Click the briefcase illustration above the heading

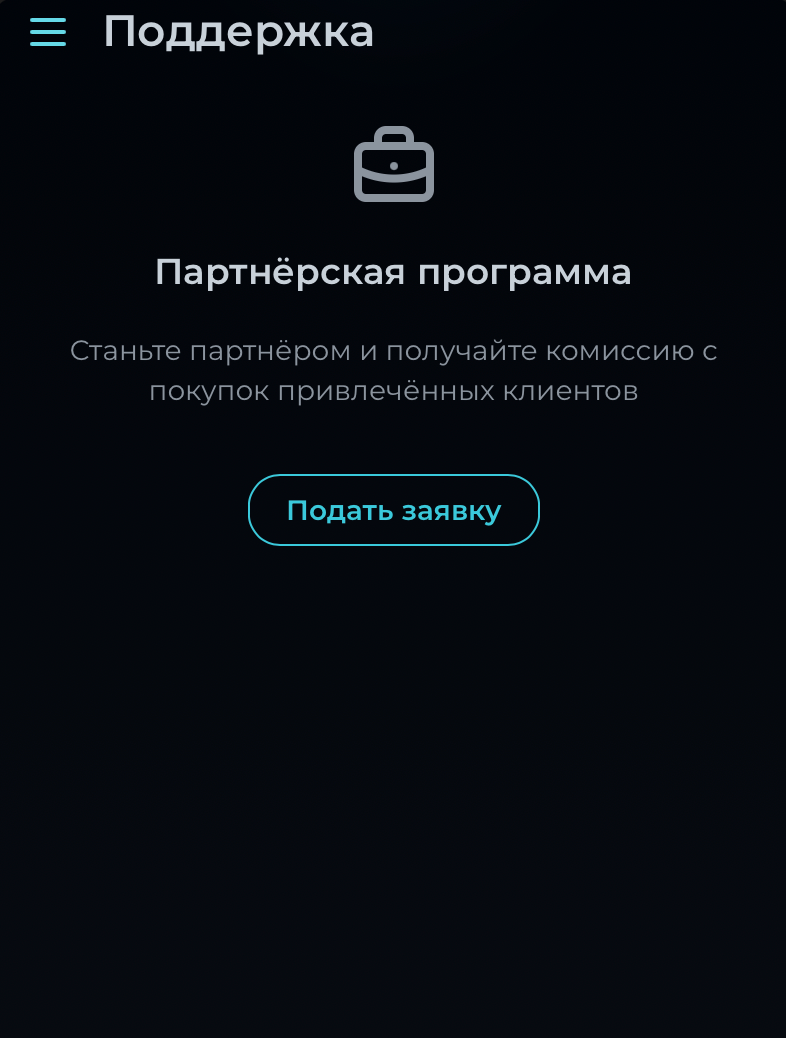coord(393,165)
